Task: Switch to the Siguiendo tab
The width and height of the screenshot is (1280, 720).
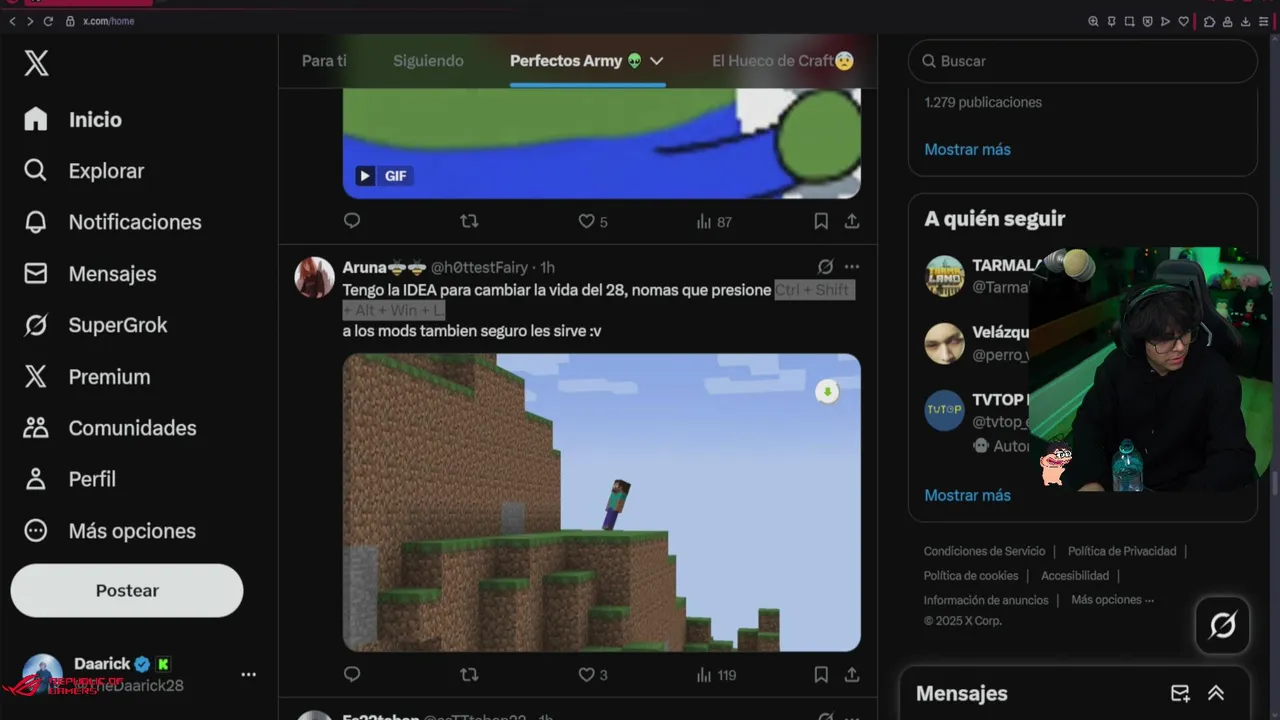Action: [x=428, y=61]
